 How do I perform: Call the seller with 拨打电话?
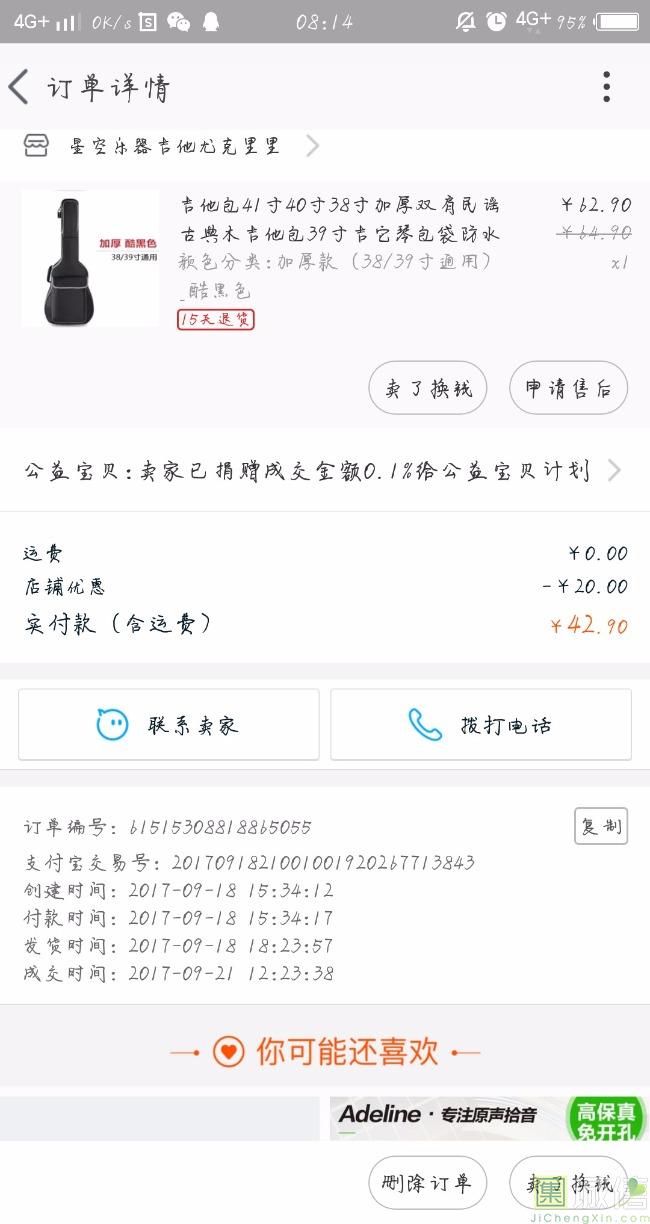pos(481,724)
